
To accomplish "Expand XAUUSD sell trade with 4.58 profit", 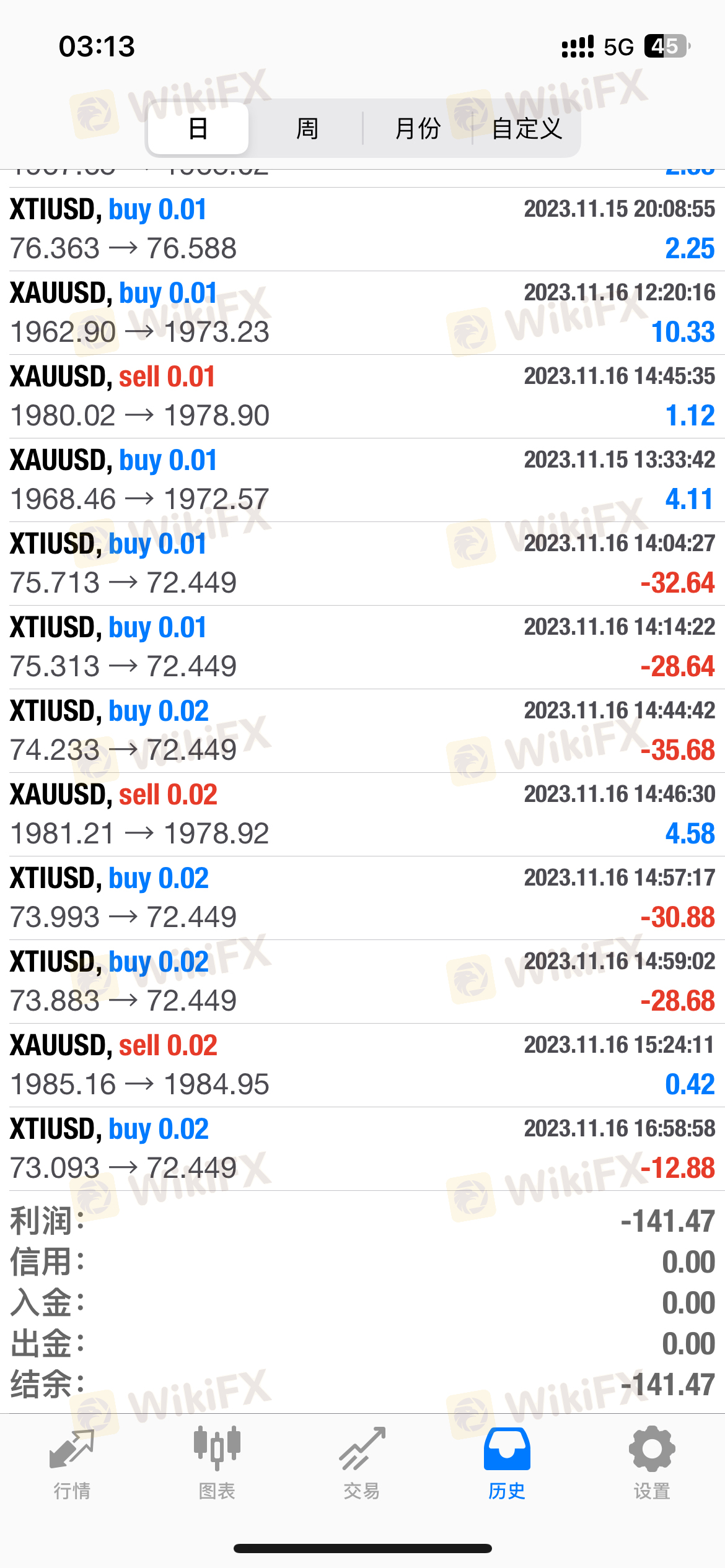I will [x=362, y=814].
